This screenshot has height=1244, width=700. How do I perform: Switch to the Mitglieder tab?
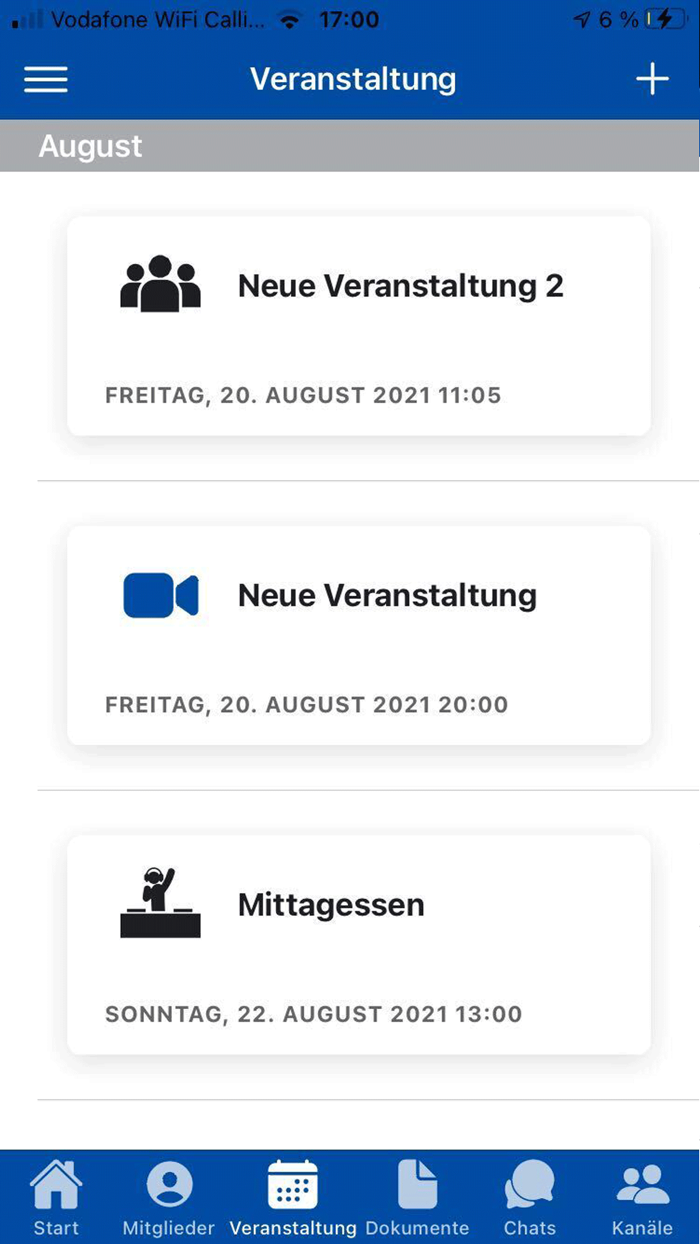click(169, 1198)
